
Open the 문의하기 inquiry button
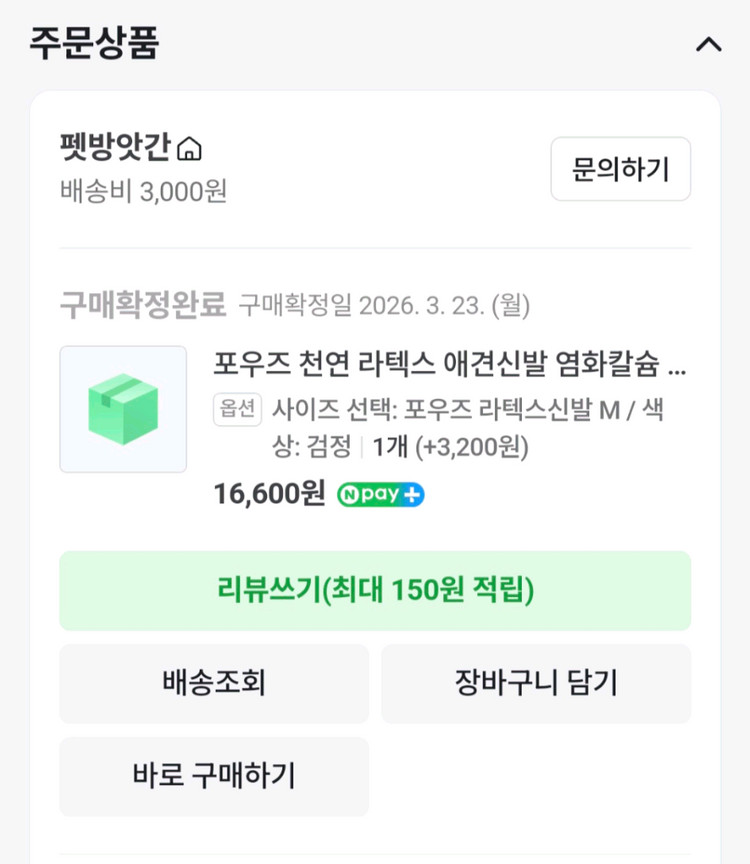pyautogui.click(x=620, y=169)
